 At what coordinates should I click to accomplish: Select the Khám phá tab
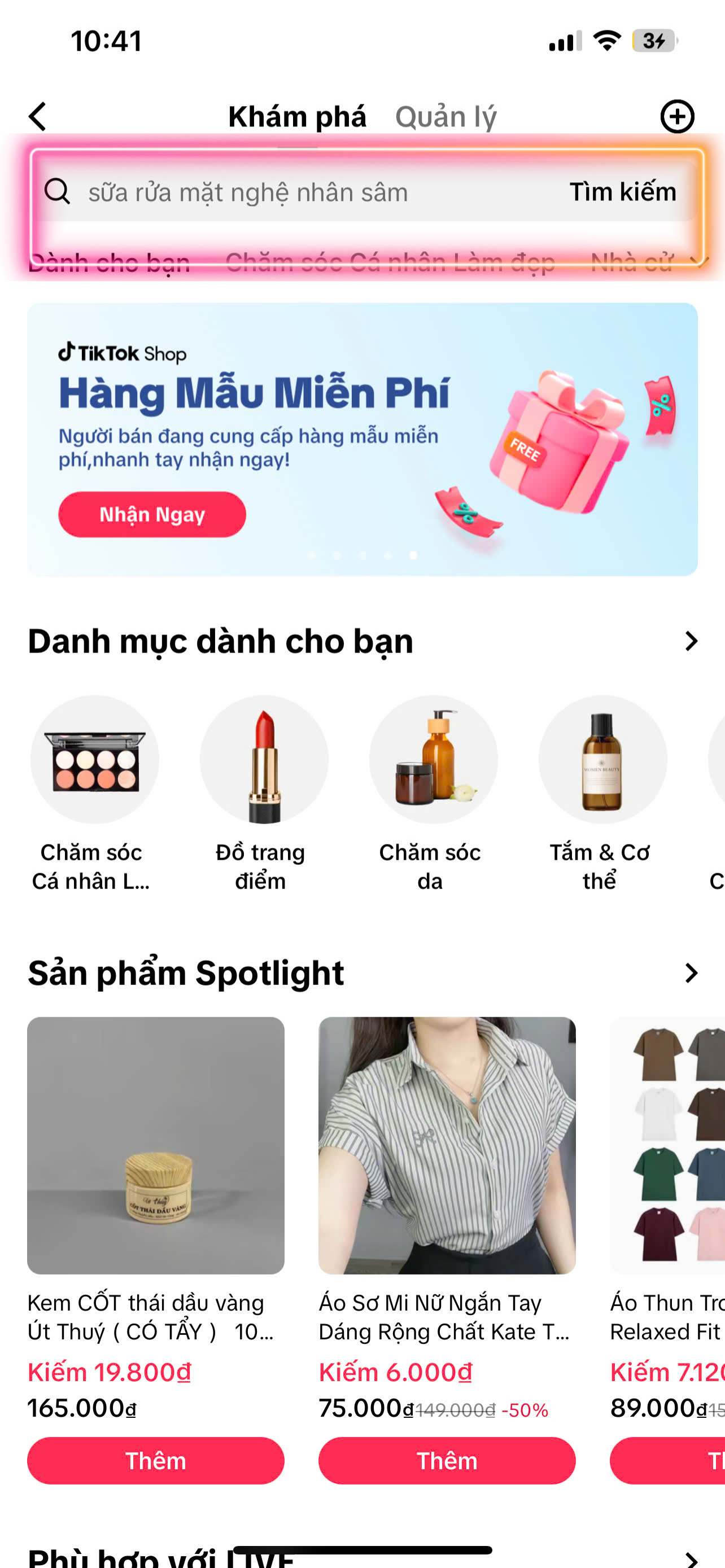pos(297,116)
